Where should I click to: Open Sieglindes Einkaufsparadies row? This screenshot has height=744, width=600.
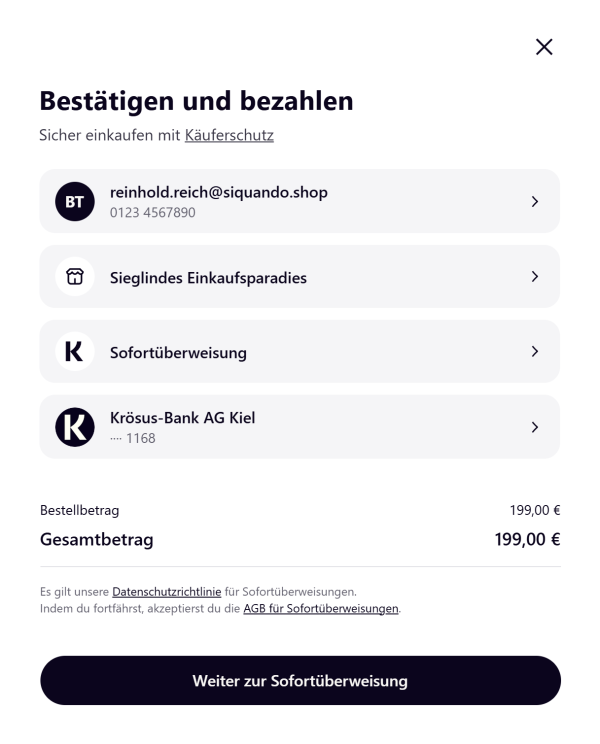pos(299,277)
